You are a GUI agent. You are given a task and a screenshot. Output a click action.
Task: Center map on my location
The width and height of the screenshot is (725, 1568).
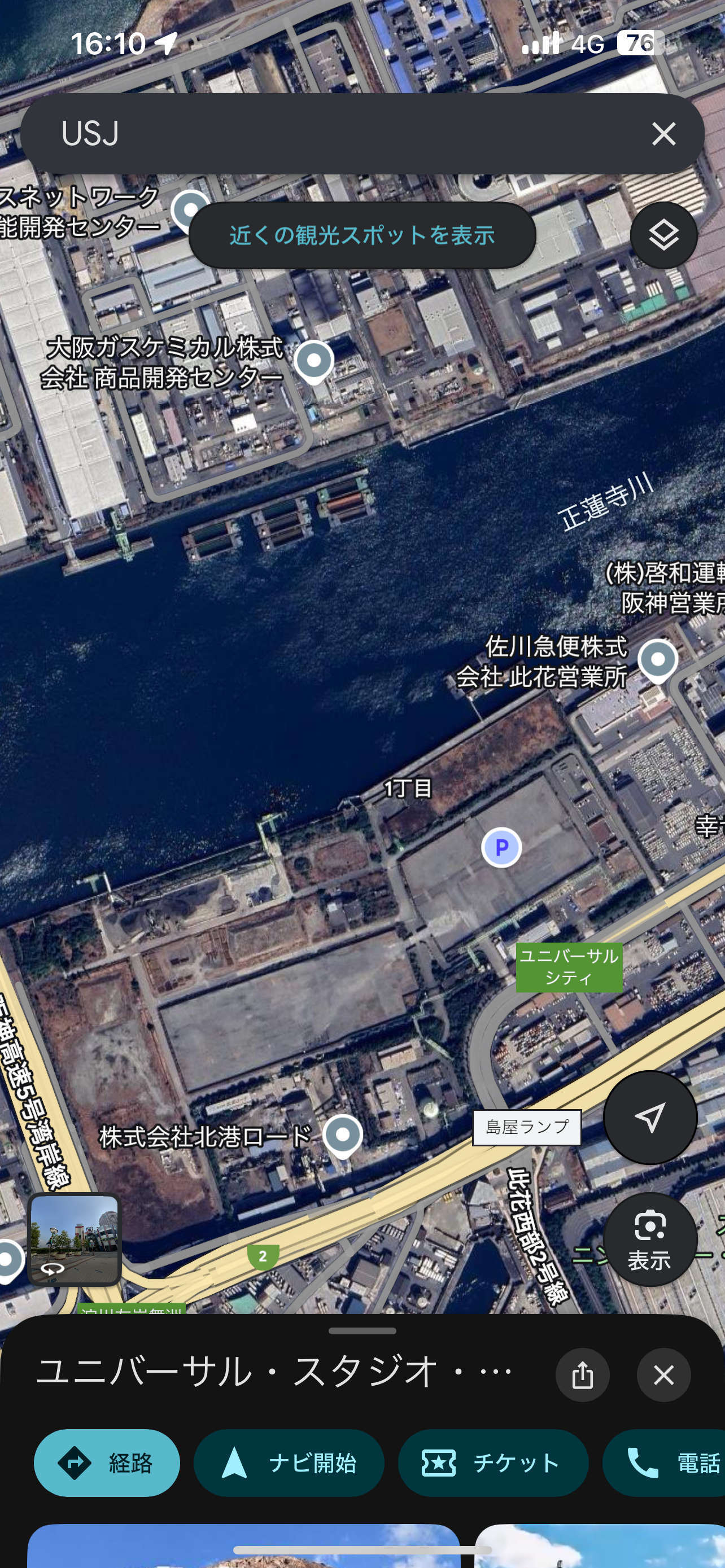tap(649, 1117)
